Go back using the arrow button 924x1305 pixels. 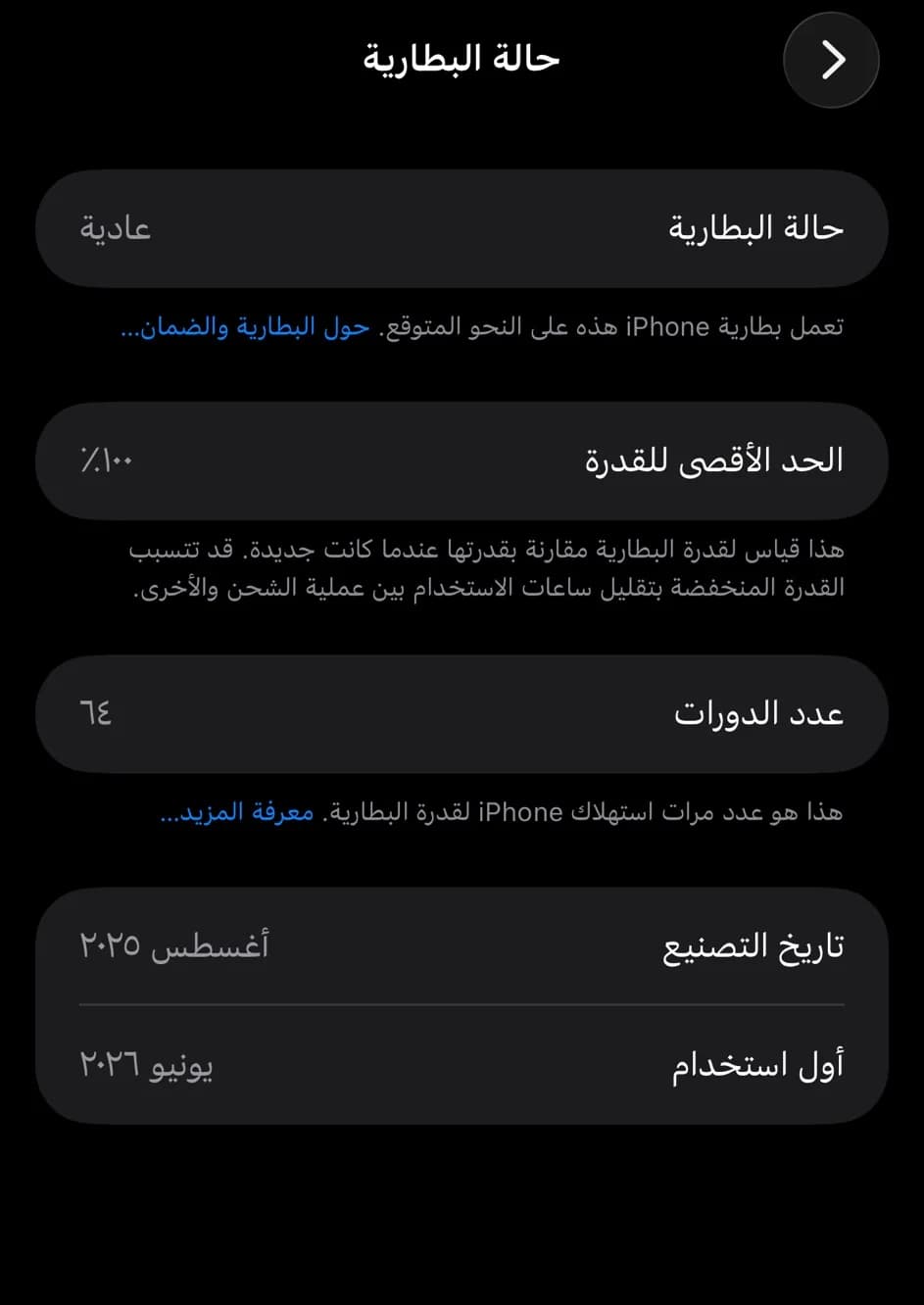(x=831, y=60)
